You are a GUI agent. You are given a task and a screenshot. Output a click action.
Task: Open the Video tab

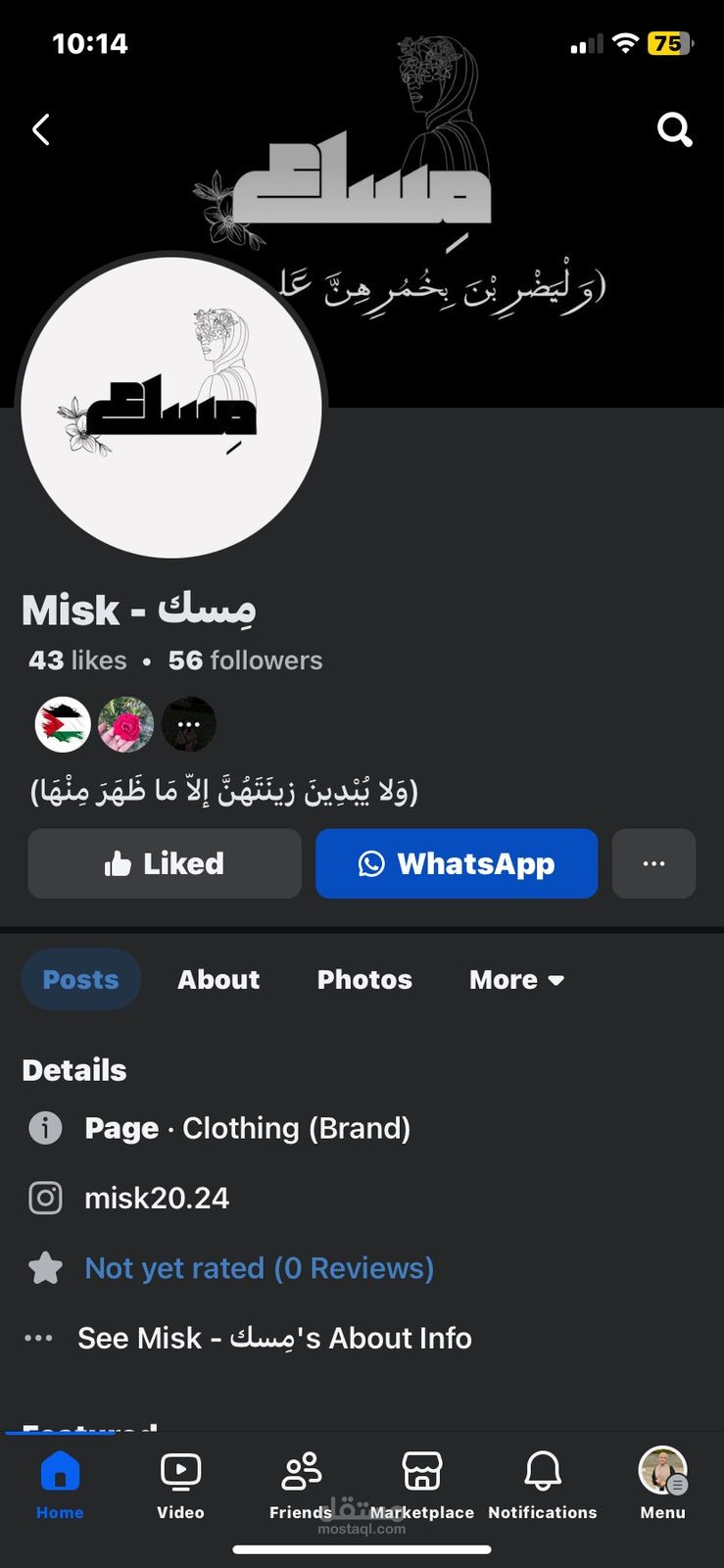pyautogui.click(x=180, y=1484)
